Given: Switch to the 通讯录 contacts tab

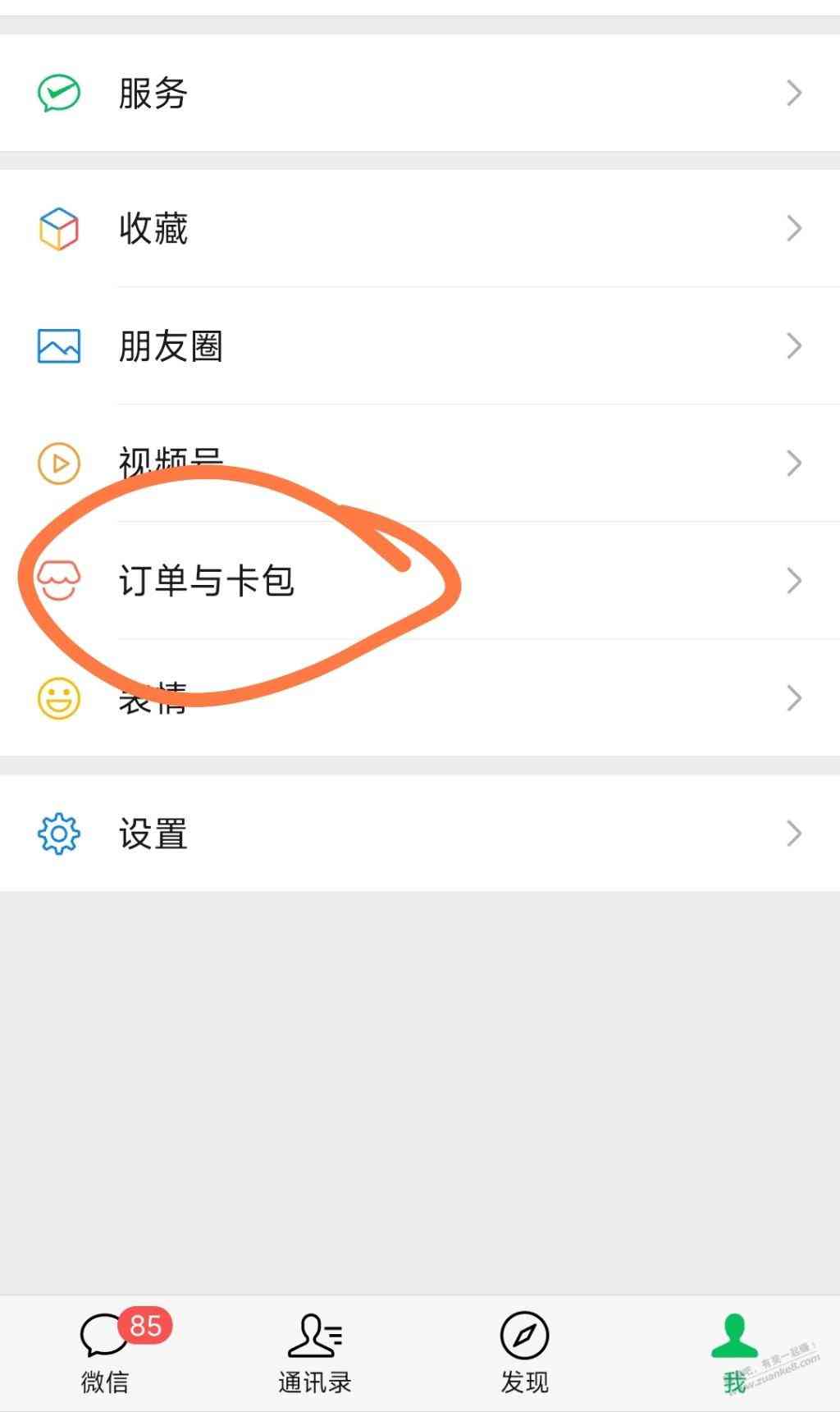Looking at the screenshot, I should pos(315,1354).
